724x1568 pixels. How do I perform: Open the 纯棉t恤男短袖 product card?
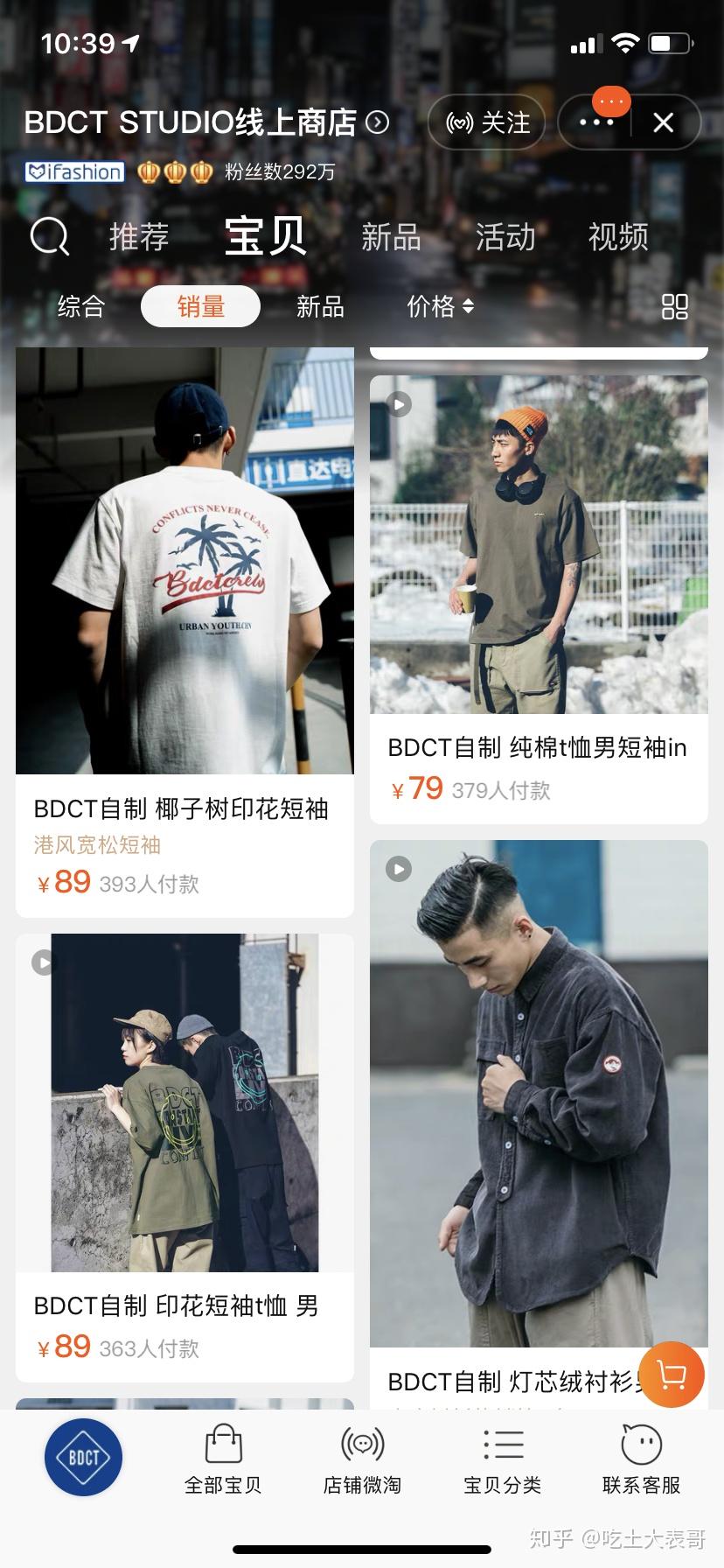[x=539, y=599]
